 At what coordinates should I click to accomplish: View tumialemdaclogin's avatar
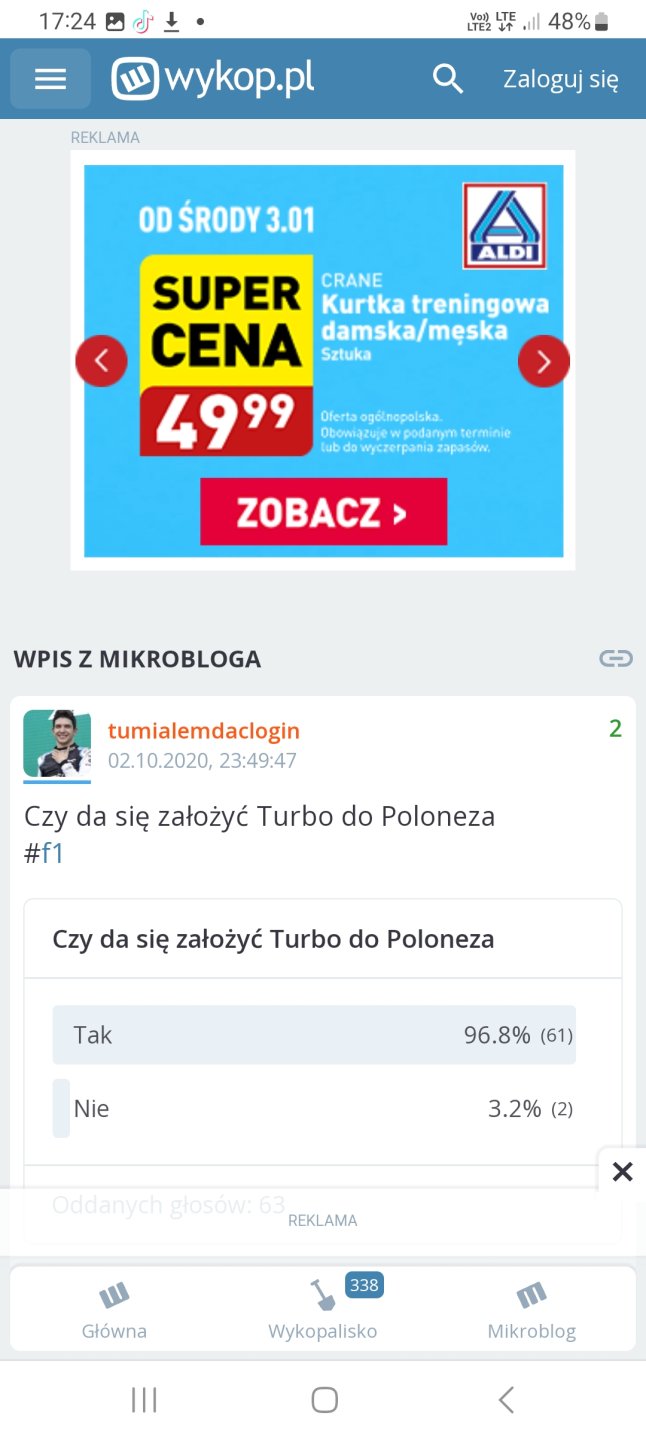point(57,744)
